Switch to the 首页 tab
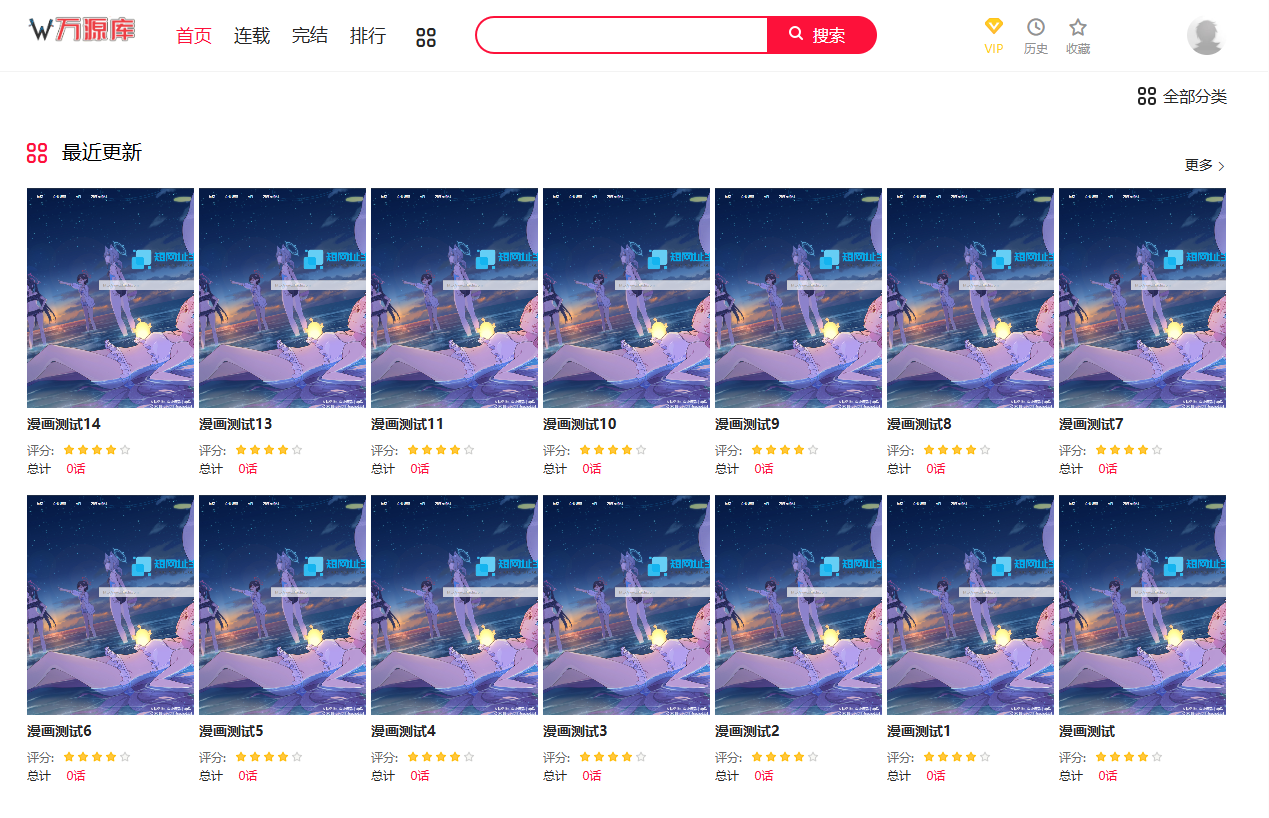This screenshot has height=818, width=1269. tap(194, 36)
